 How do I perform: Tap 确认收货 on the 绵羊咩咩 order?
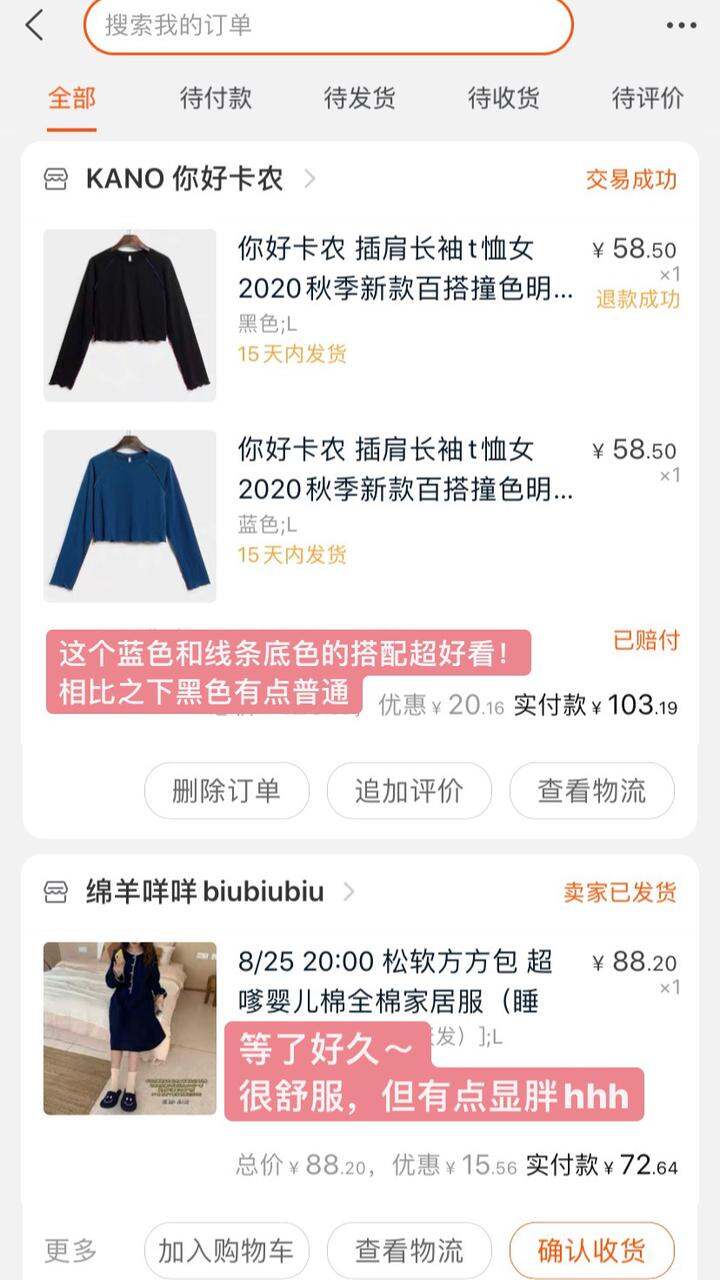(592, 1250)
